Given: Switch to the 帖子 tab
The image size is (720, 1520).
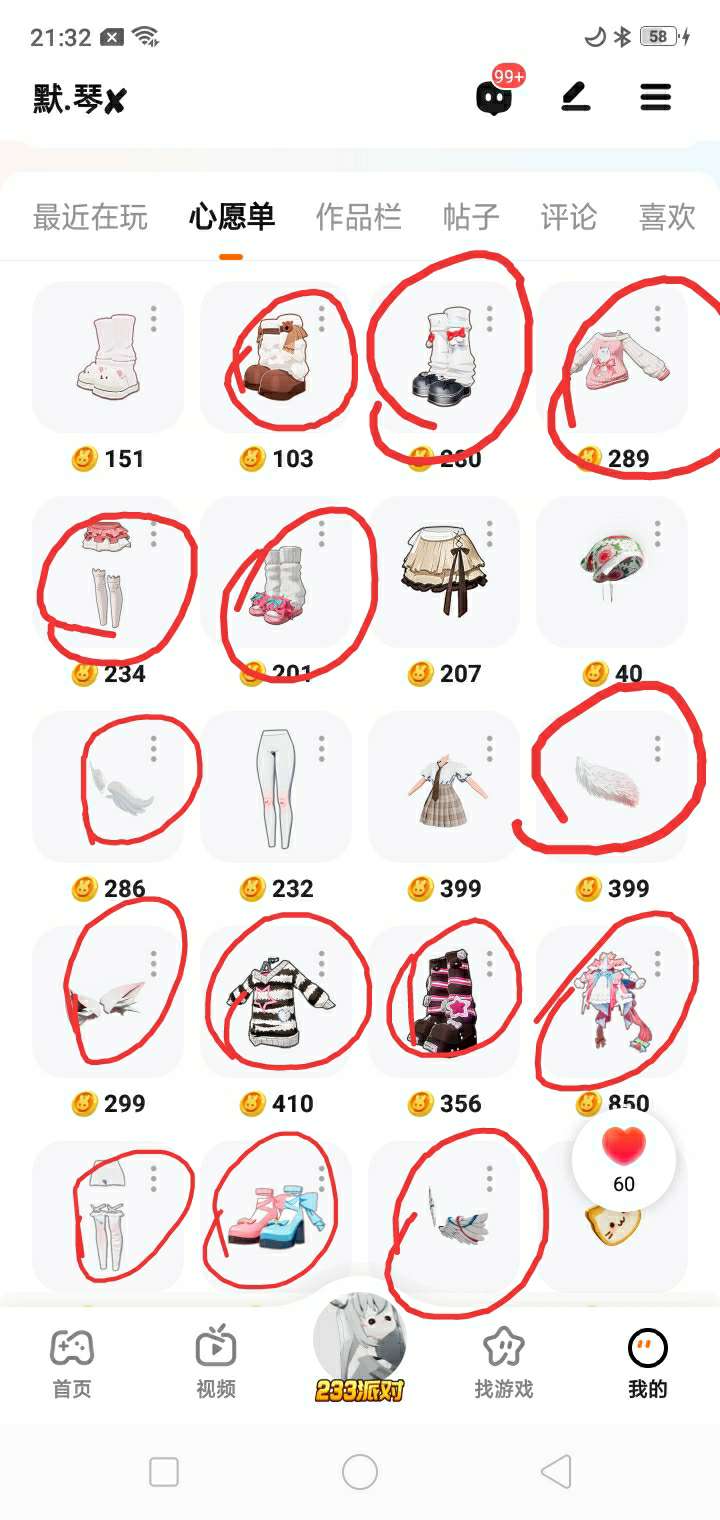Looking at the screenshot, I should (x=470, y=217).
